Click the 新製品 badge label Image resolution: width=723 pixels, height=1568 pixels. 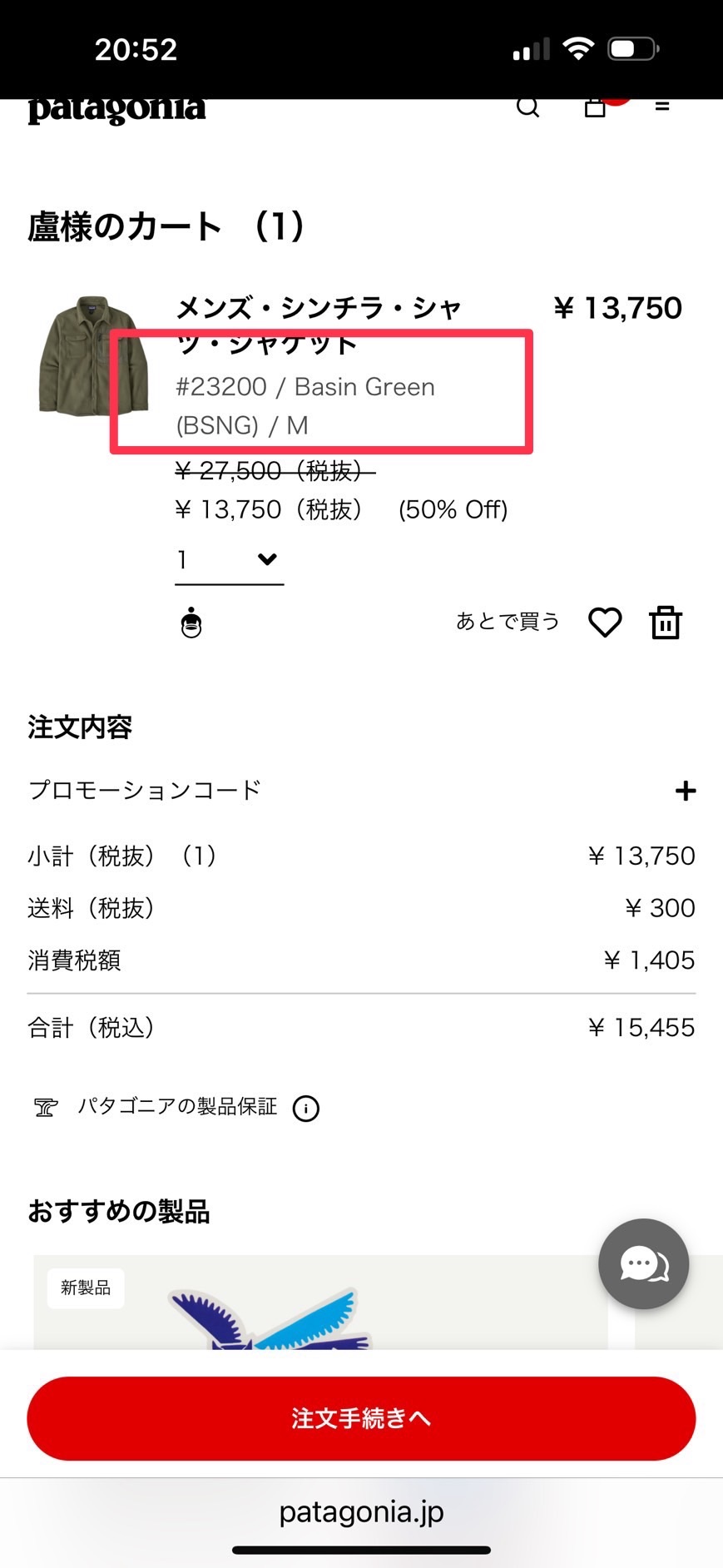(x=86, y=1288)
